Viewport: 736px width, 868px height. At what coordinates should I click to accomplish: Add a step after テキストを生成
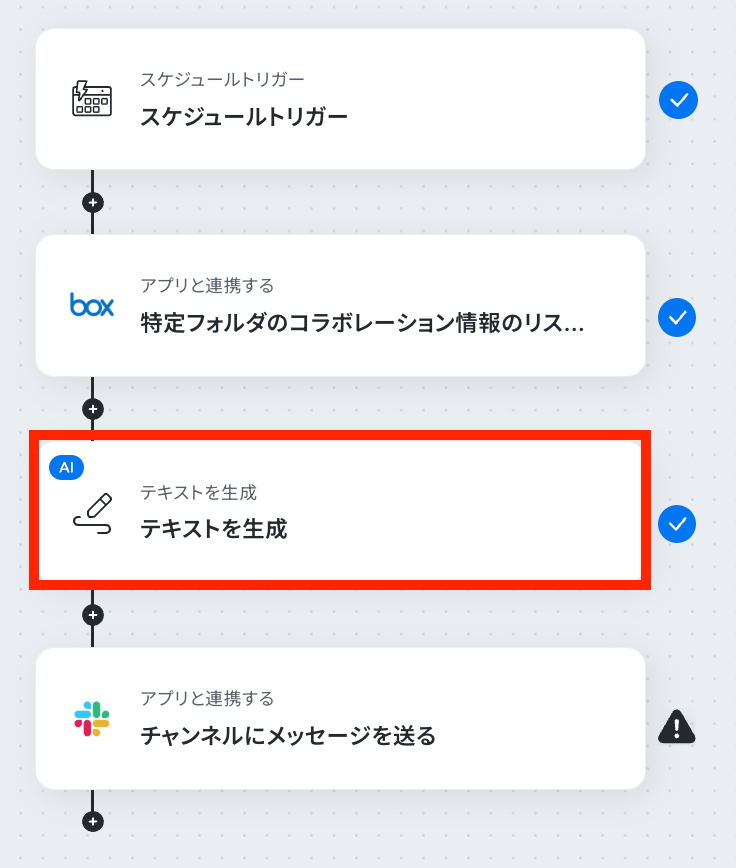point(93,614)
